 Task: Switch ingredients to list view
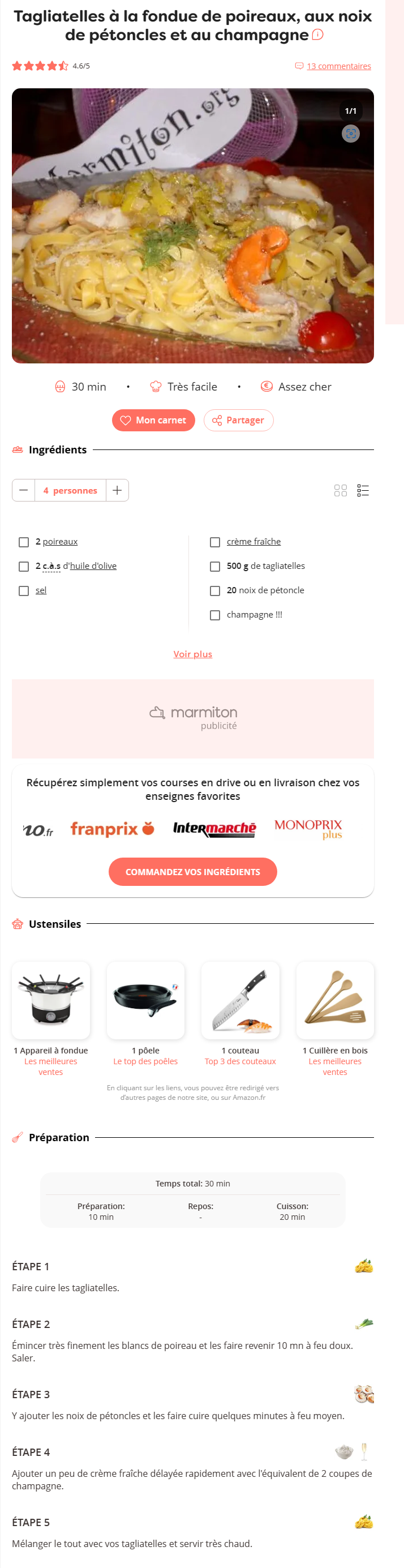click(363, 490)
